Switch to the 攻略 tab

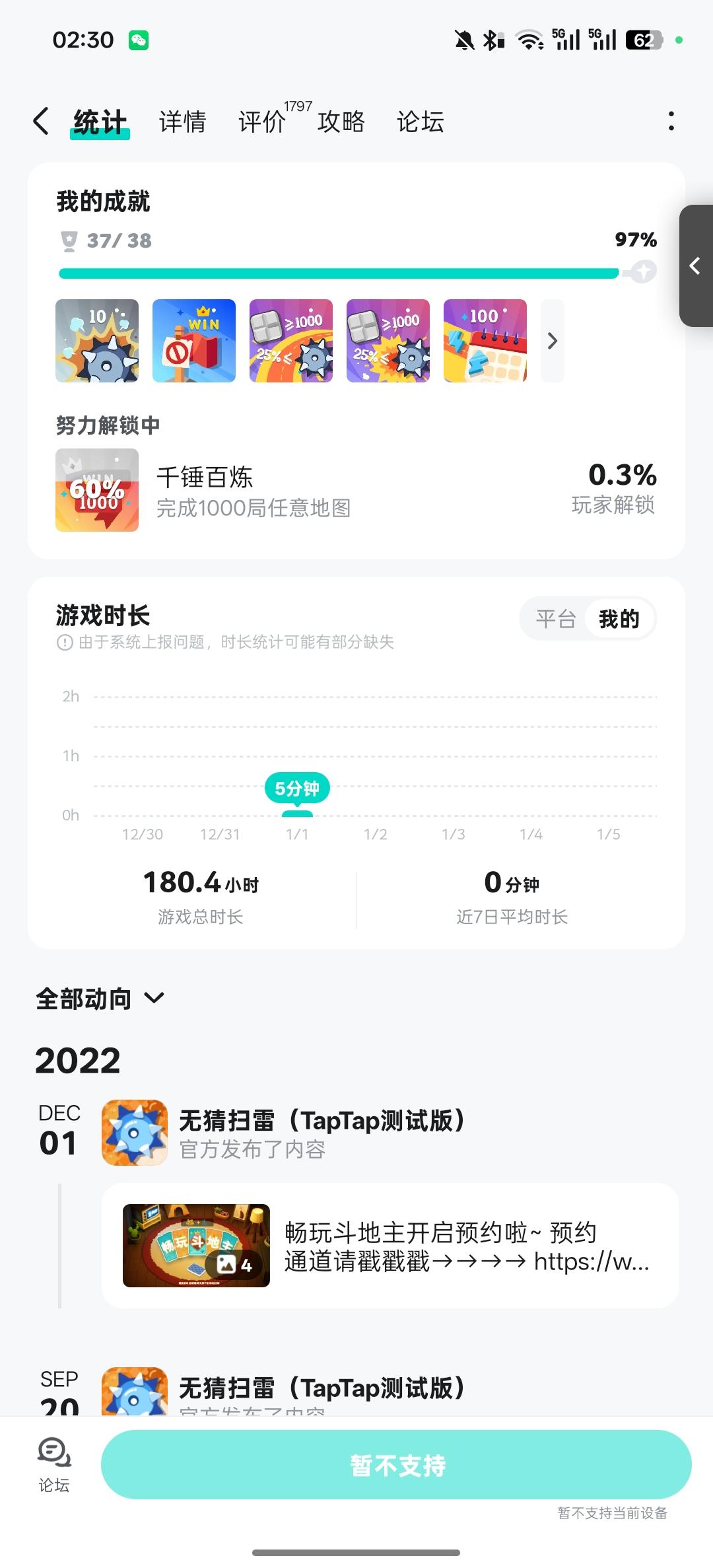pos(341,122)
